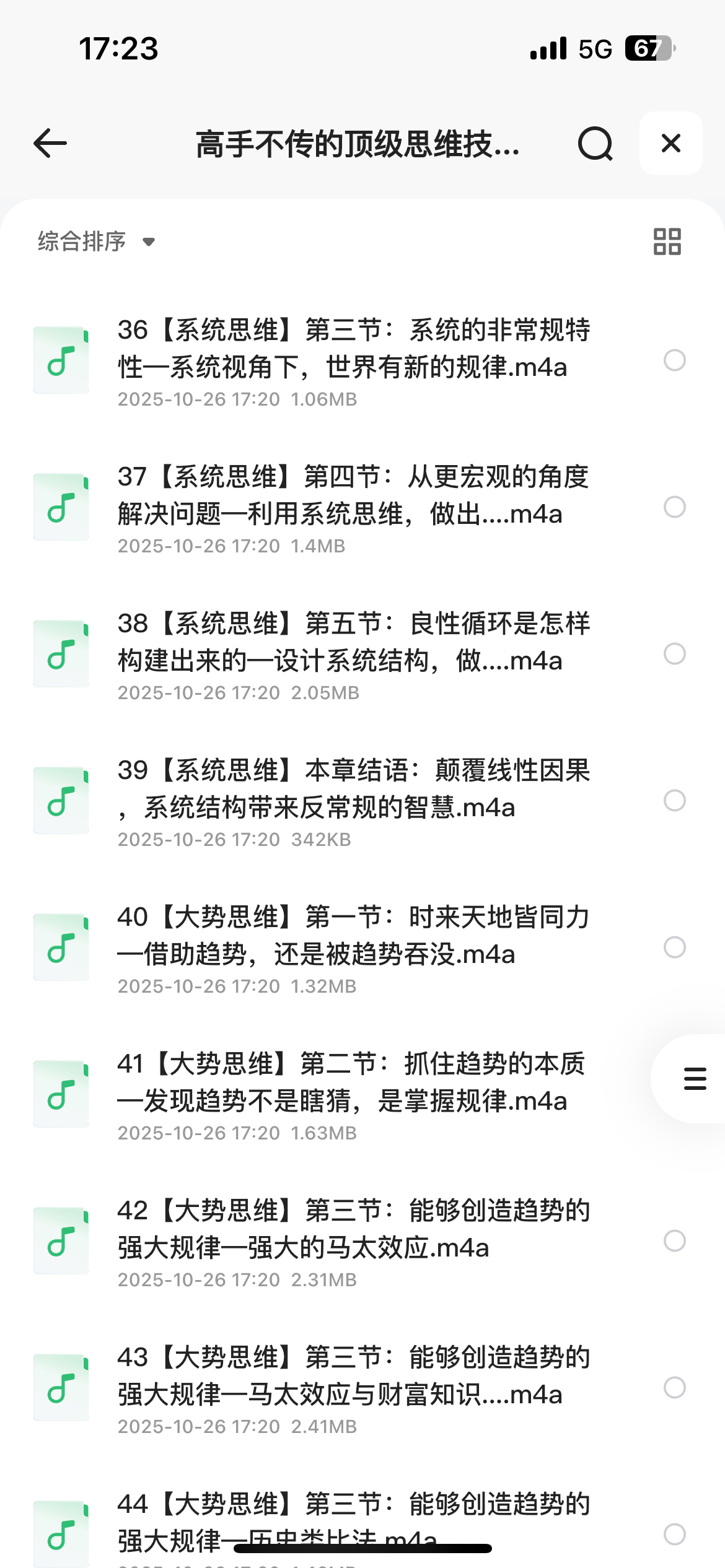Open audio file 40 时来天地皆同力
The width and height of the screenshot is (725, 1568).
(x=353, y=947)
